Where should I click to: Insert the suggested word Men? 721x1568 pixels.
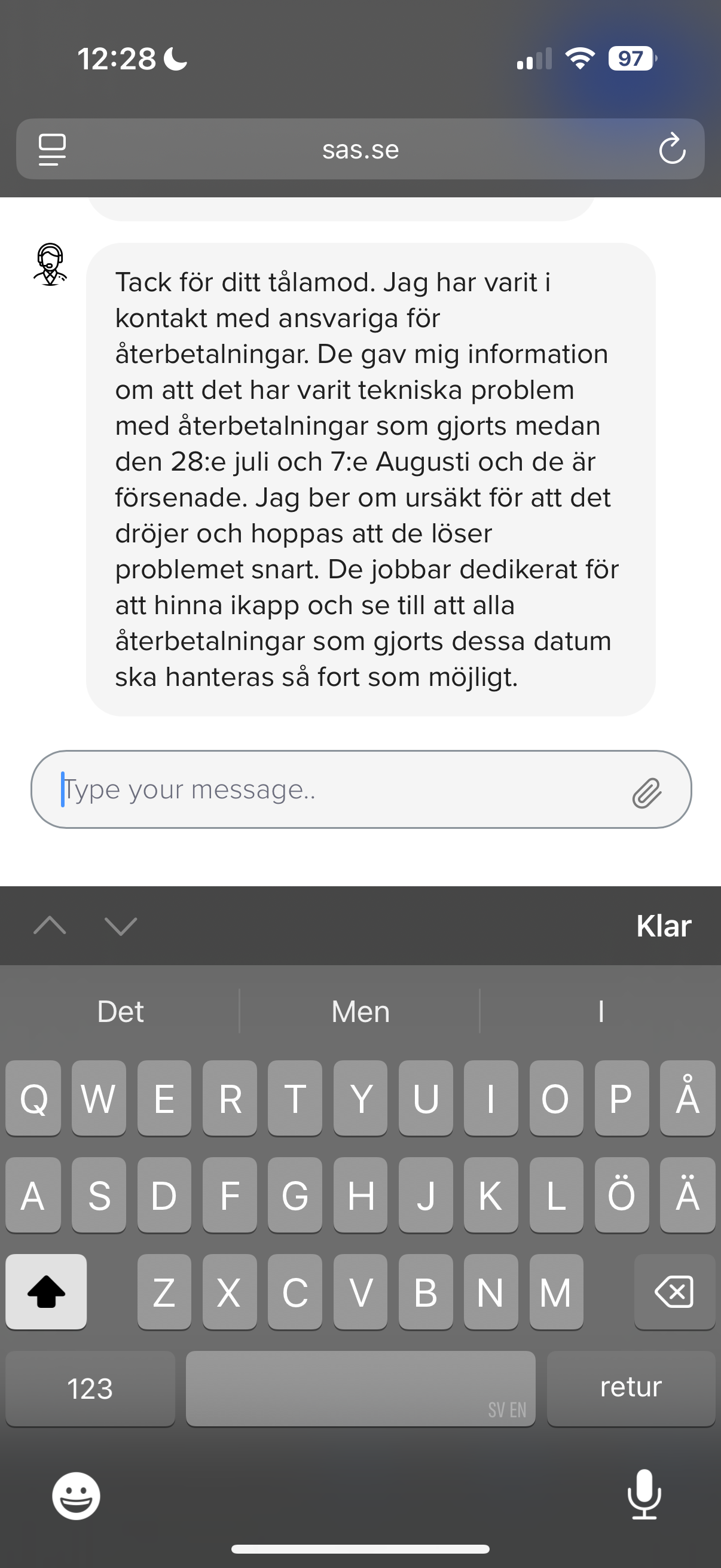pos(360,1012)
